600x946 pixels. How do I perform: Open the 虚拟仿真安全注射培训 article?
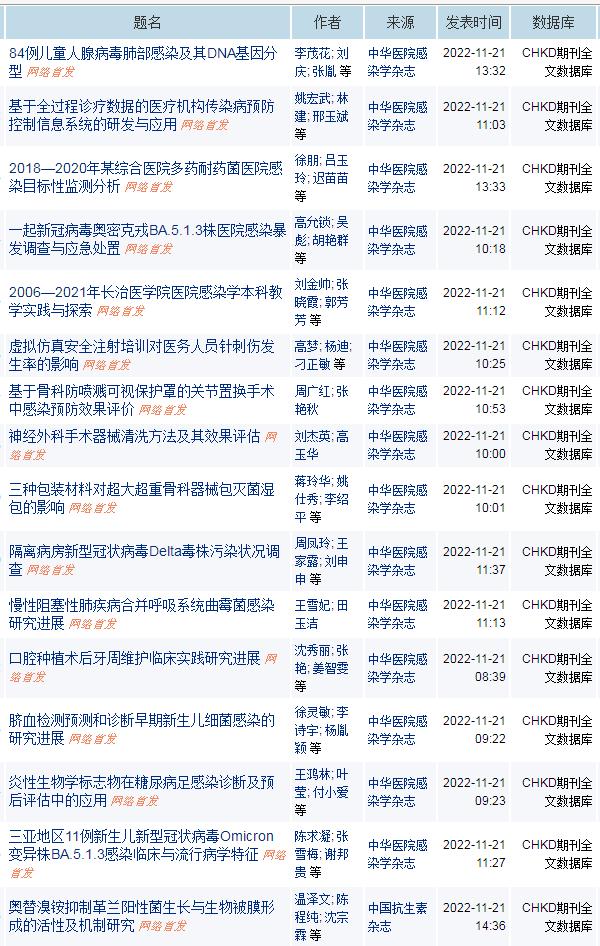pyautogui.click(x=140, y=346)
